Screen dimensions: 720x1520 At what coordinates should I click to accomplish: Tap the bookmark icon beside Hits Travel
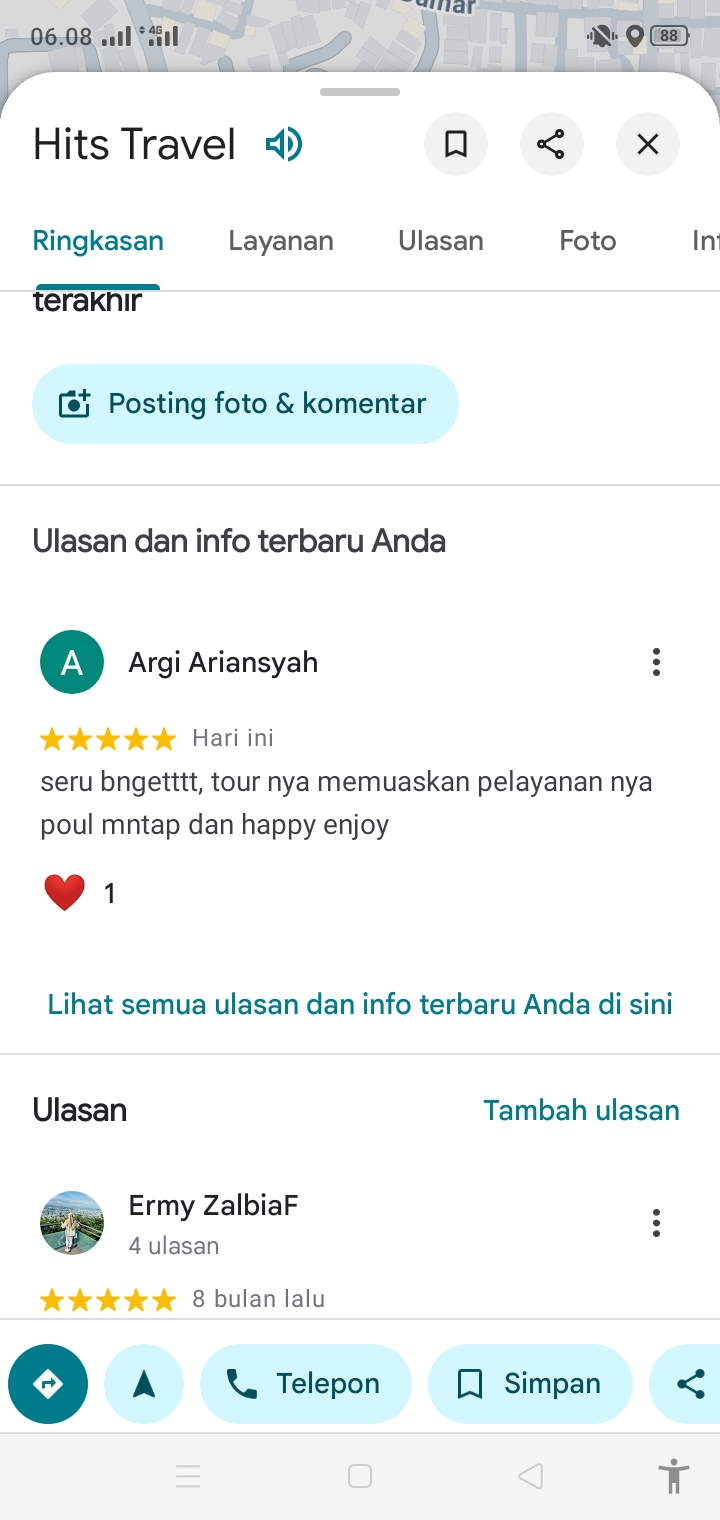click(456, 145)
